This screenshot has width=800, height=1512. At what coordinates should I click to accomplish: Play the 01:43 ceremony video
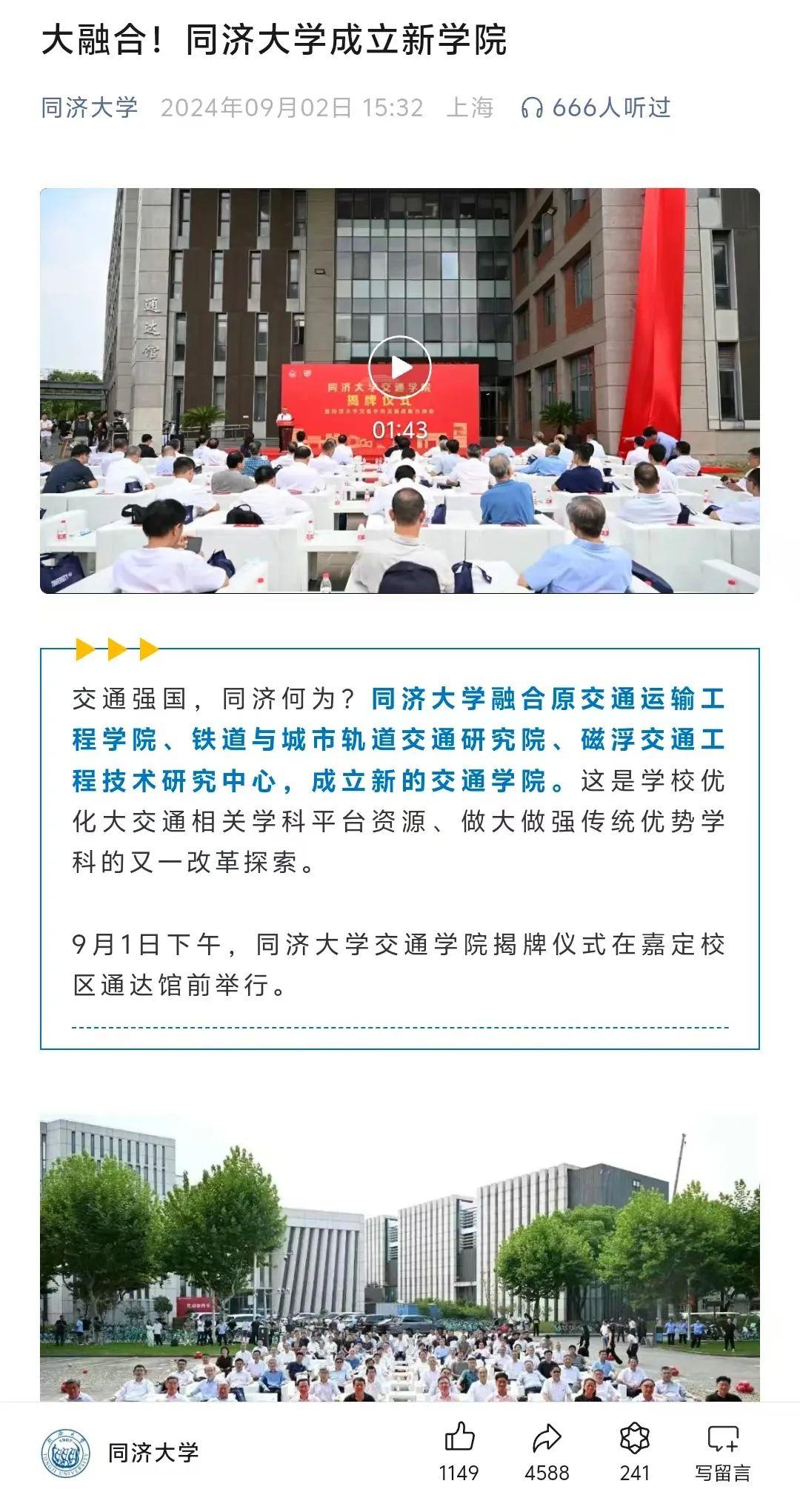click(x=400, y=367)
